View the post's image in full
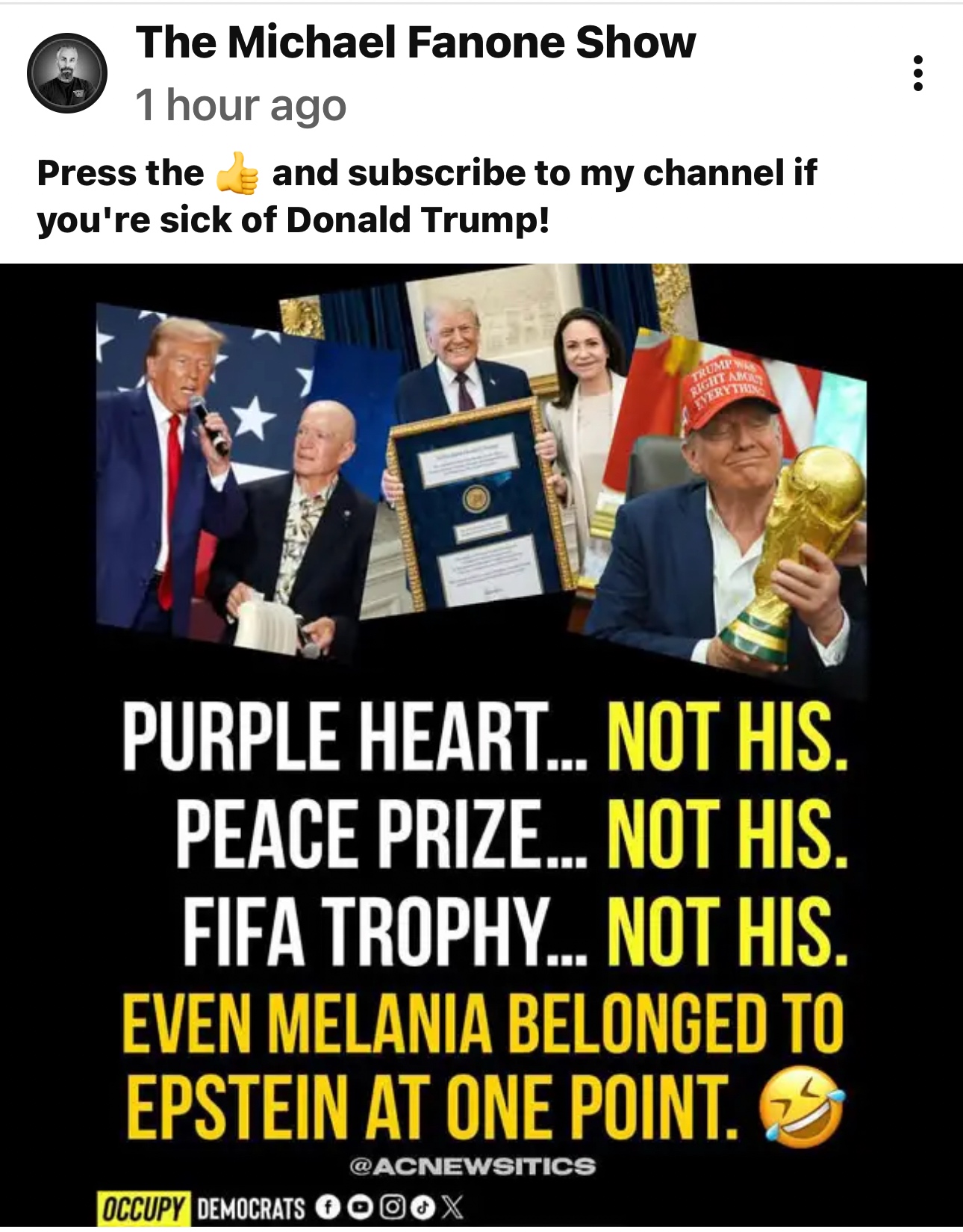Screen dimensions: 963x1232 coord(481,747)
